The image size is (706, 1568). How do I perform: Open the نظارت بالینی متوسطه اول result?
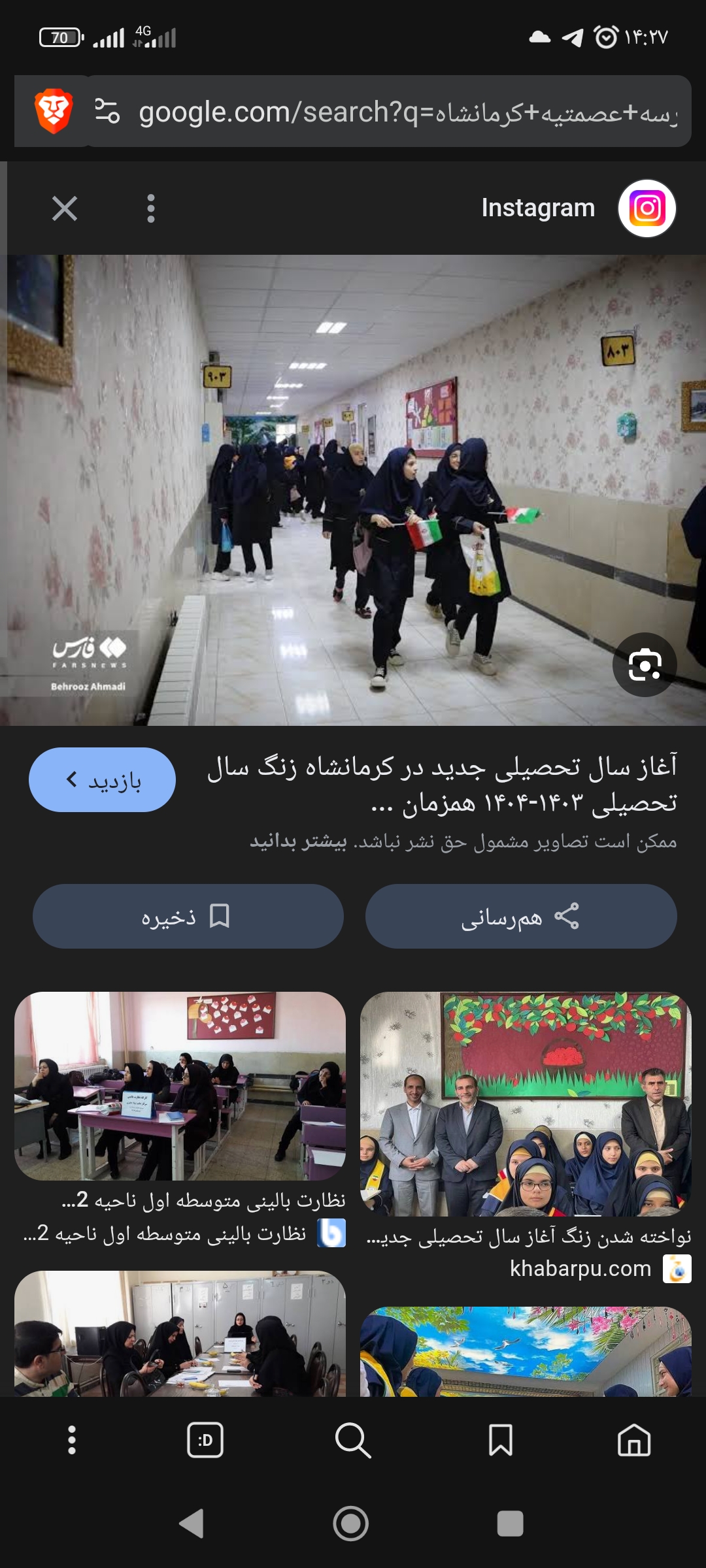coord(180,1086)
